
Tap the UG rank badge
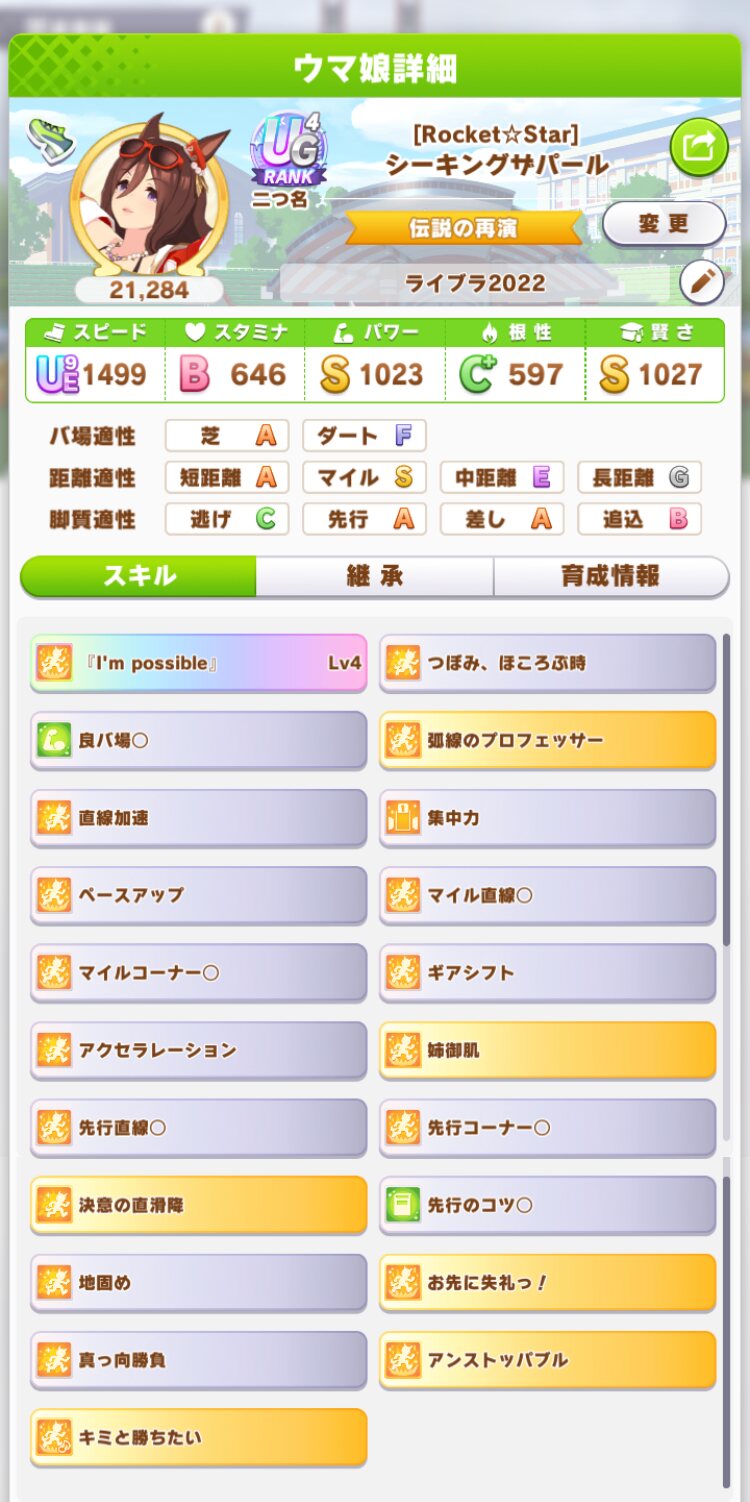click(x=288, y=150)
